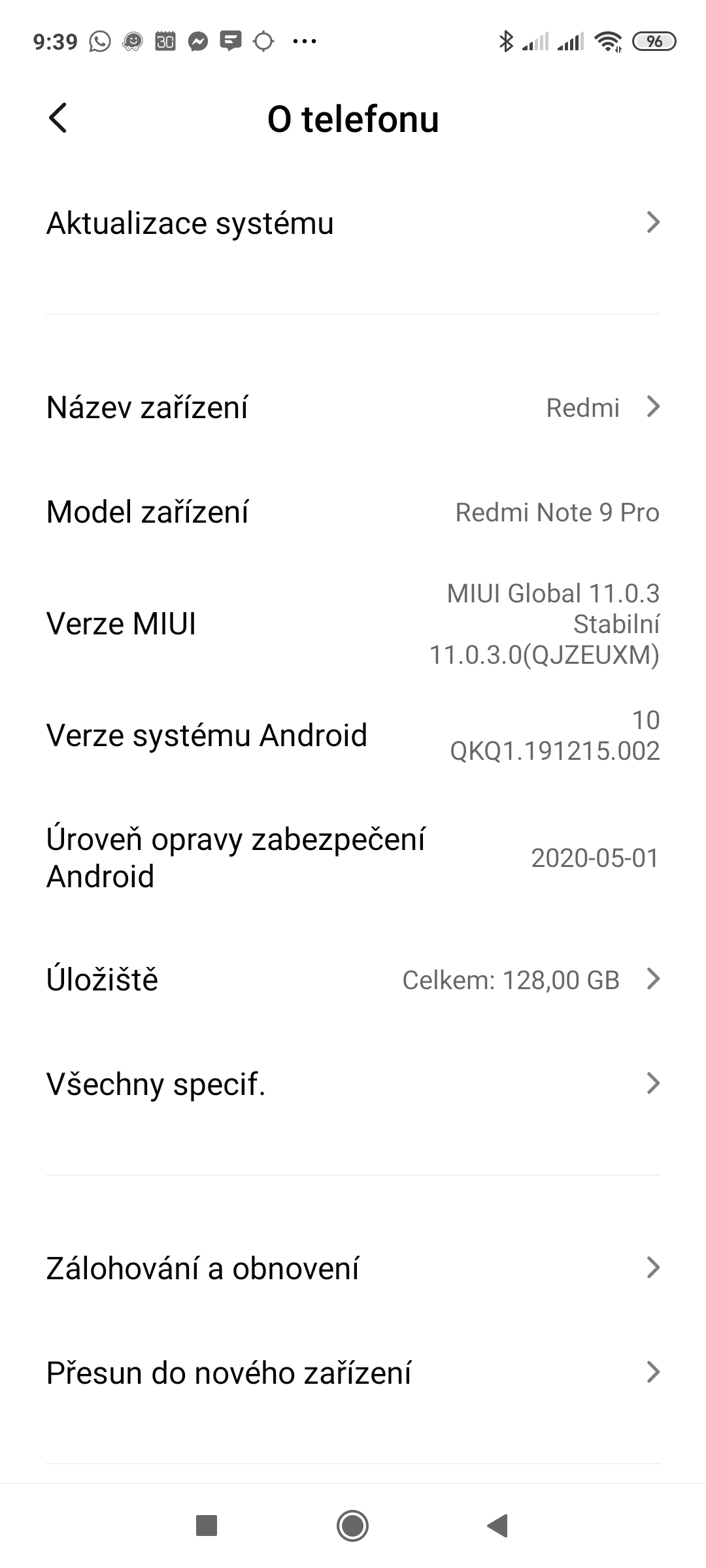
Task: Tap the system home button
Action: tap(353, 1526)
